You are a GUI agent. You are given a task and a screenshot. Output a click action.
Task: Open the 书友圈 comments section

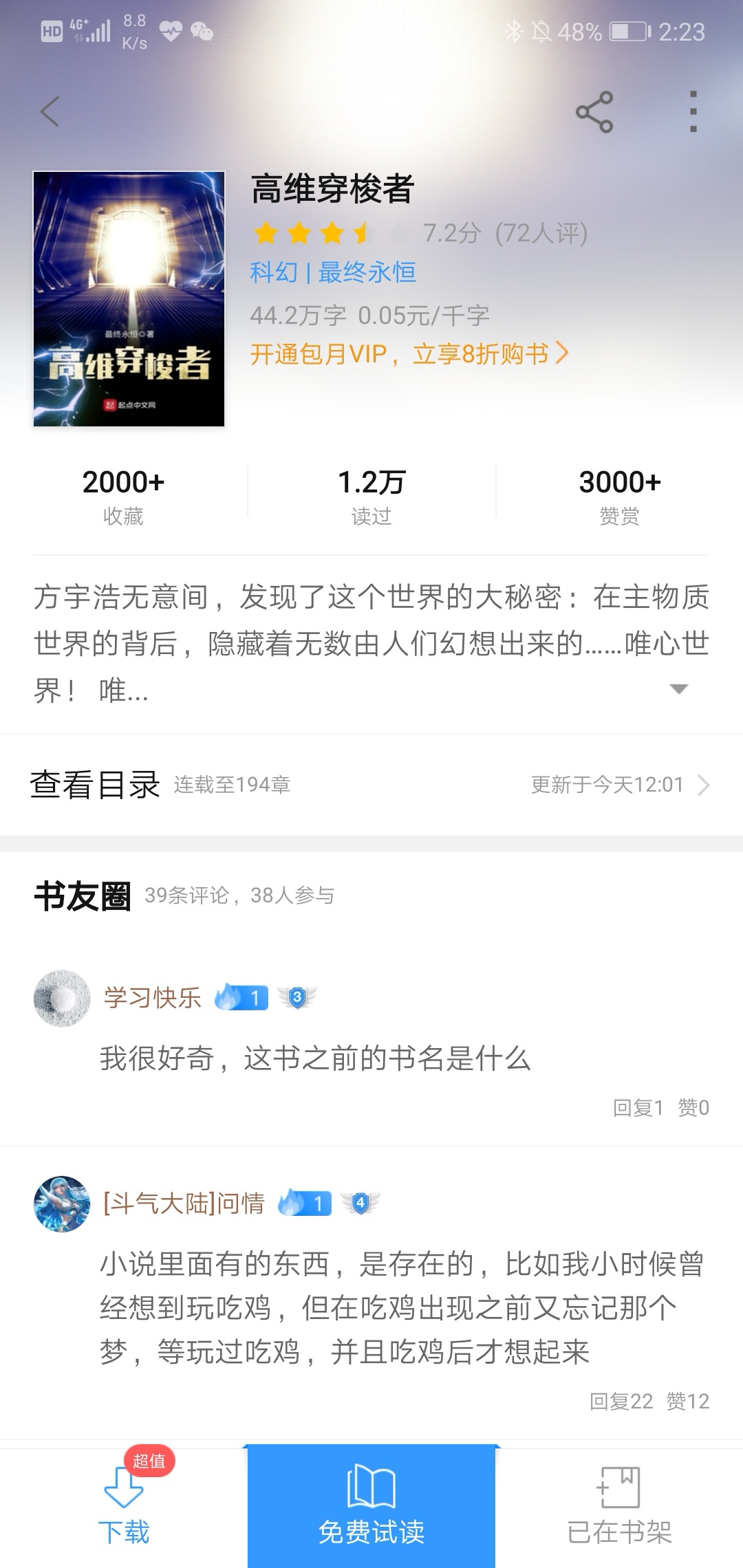83,896
